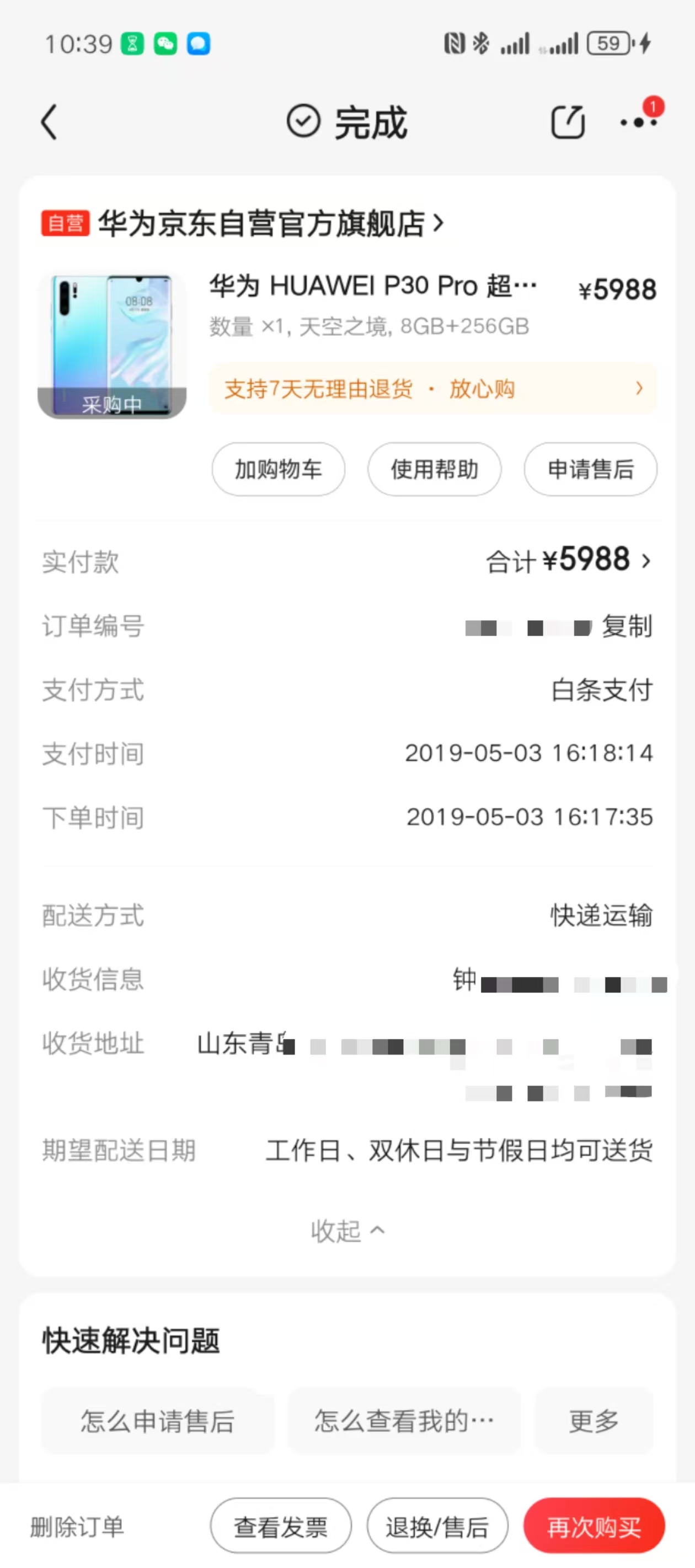Copy the order number with 复制

point(627,626)
